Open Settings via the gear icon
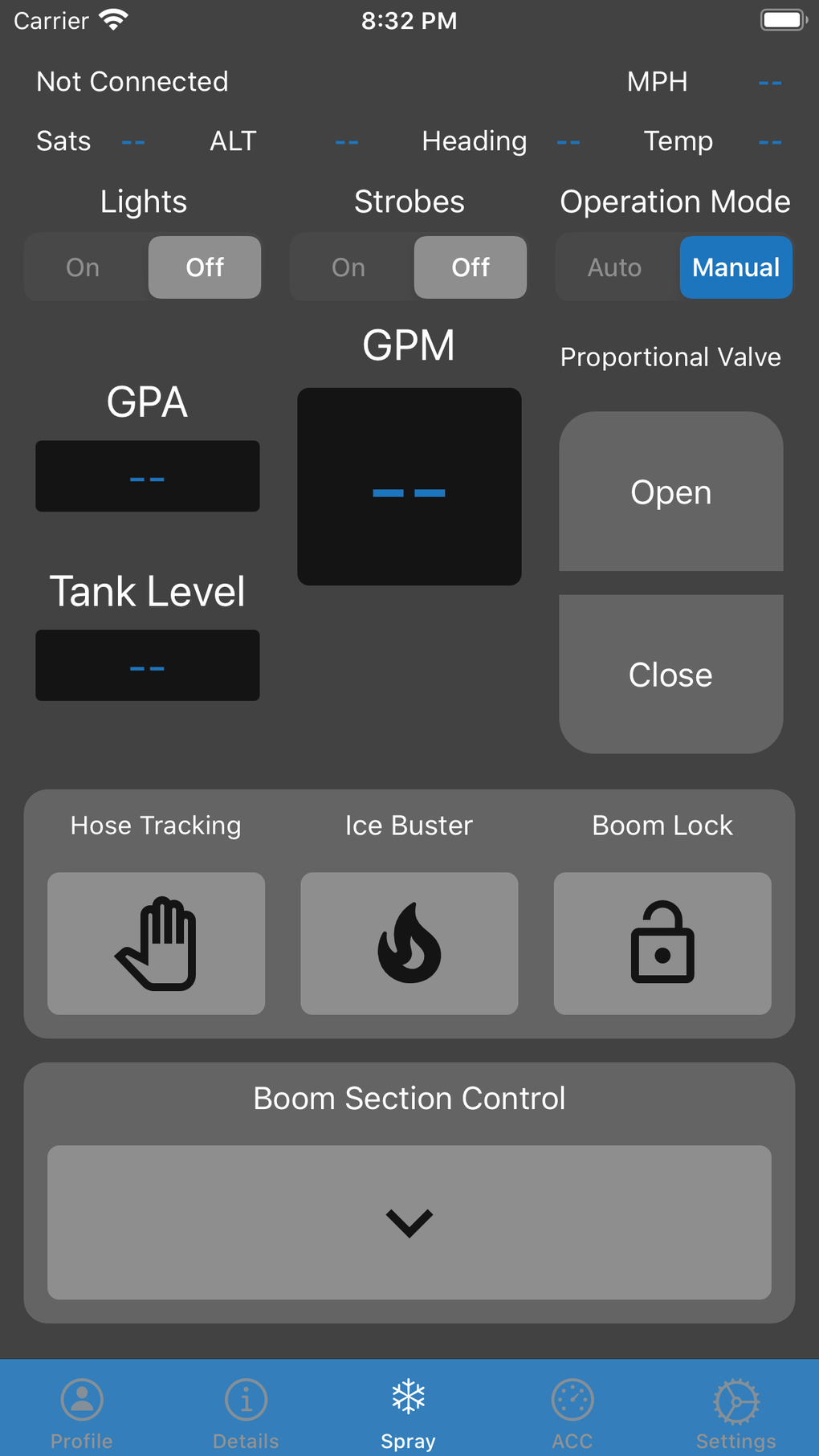819x1456 pixels. pos(735,1399)
